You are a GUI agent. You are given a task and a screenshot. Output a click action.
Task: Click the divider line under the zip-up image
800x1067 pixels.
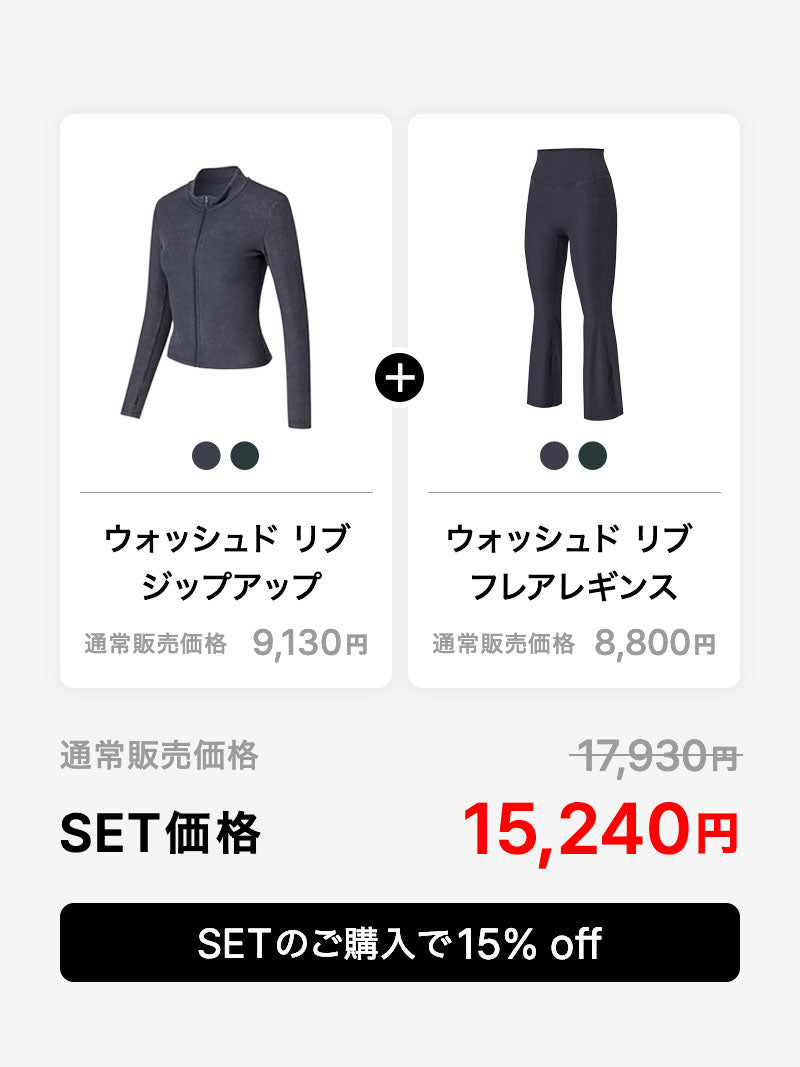pyautogui.click(x=226, y=493)
